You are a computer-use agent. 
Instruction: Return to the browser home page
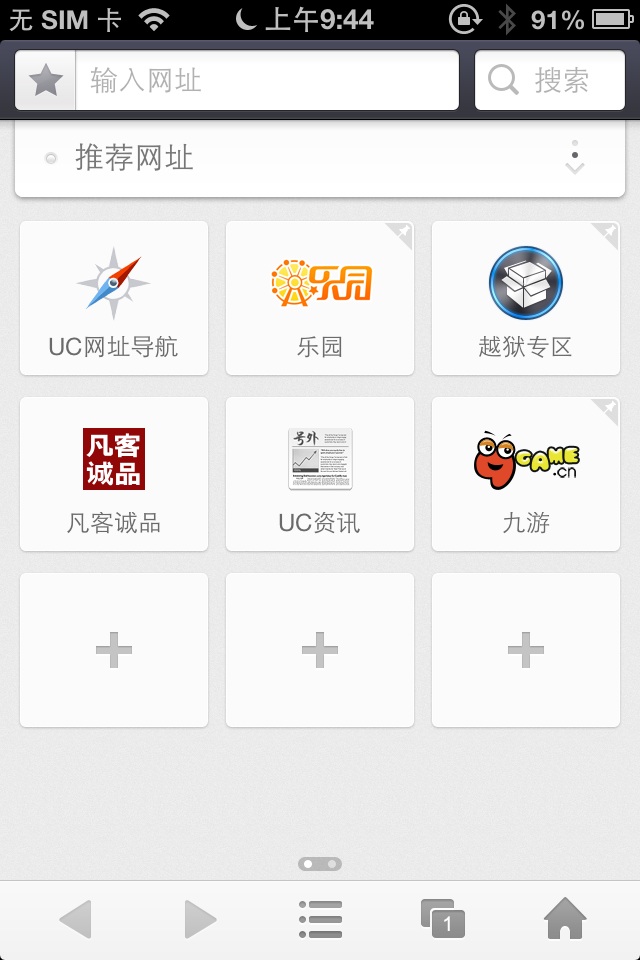pos(565,920)
